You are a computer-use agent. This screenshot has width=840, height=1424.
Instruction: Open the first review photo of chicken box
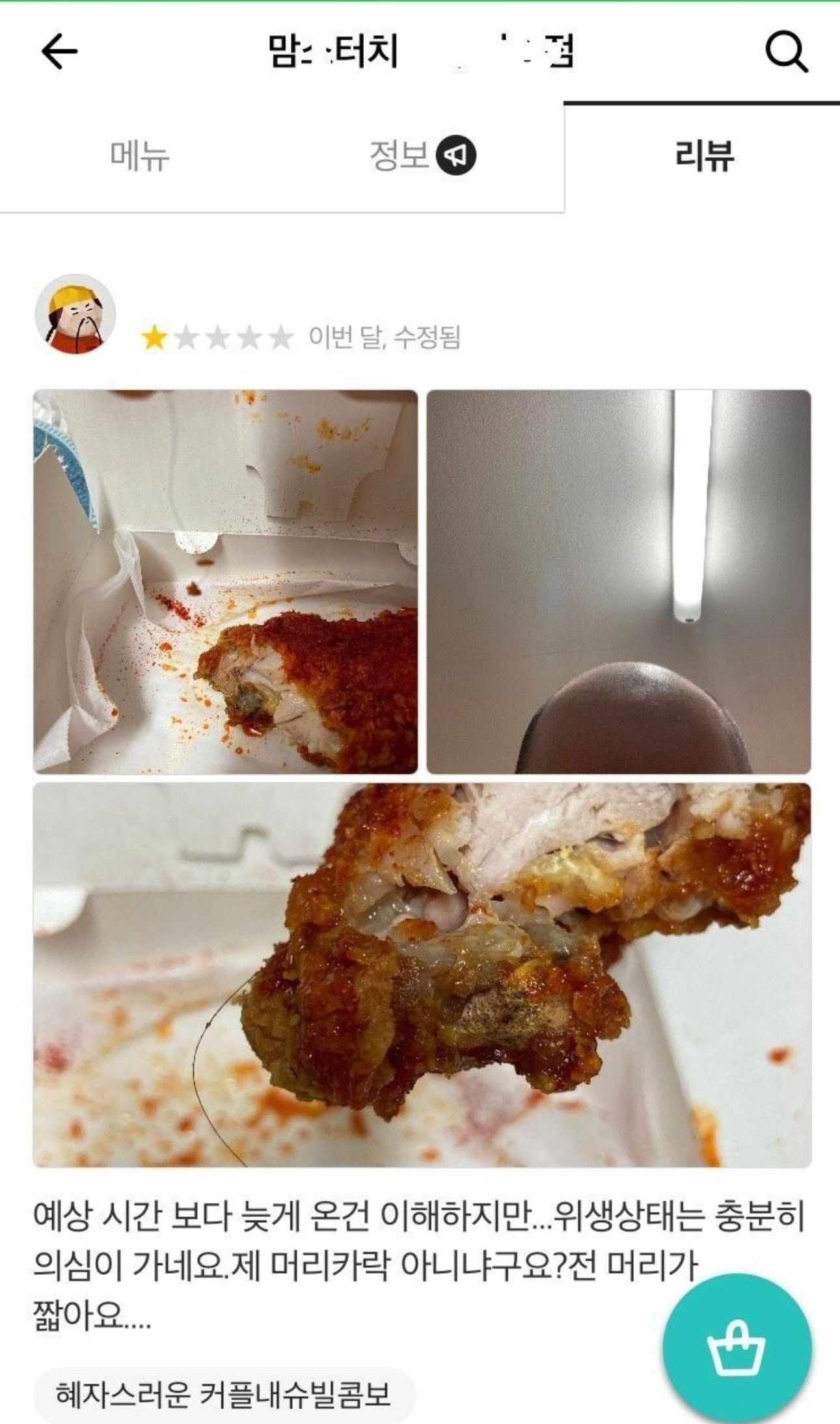click(x=225, y=581)
